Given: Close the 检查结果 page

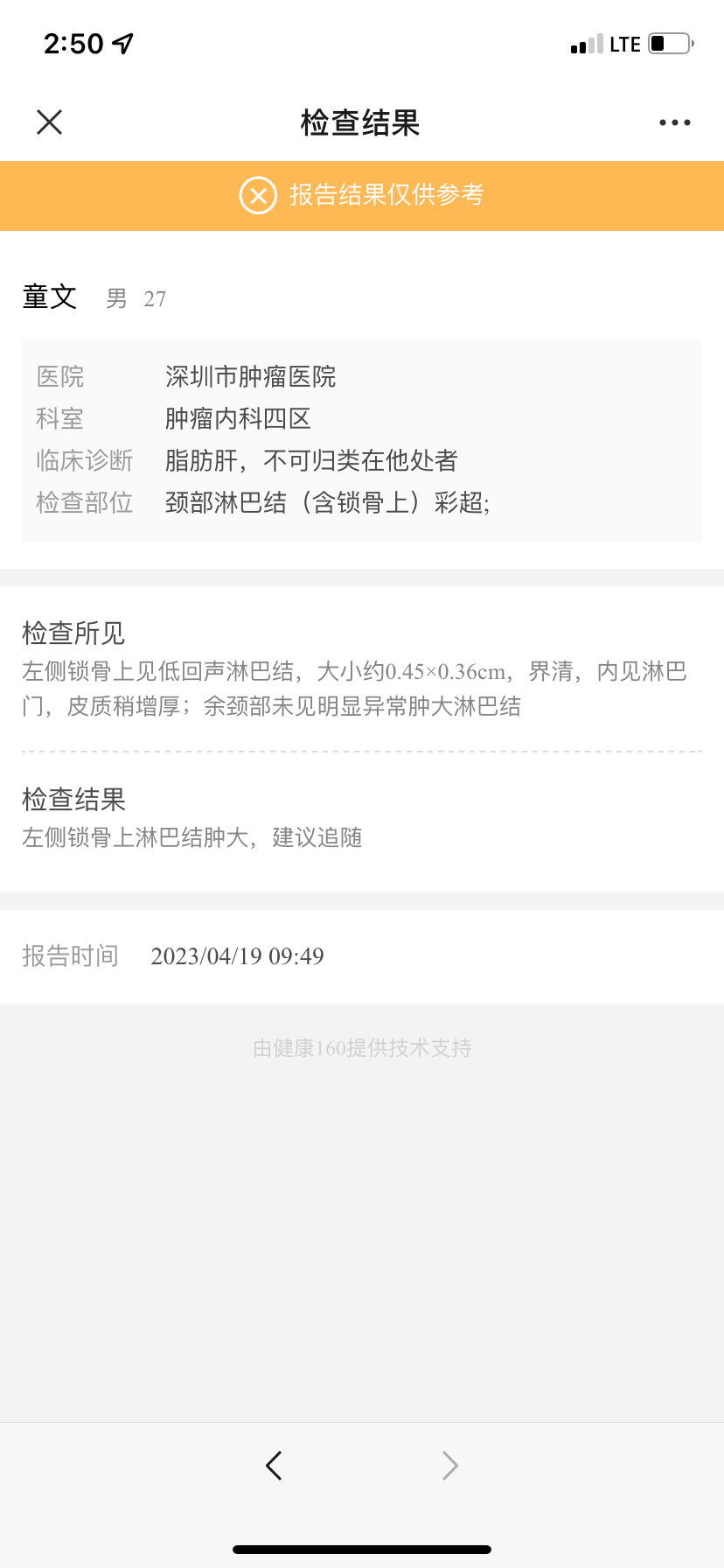Looking at the screenshot, I should [x=50, y=122].
